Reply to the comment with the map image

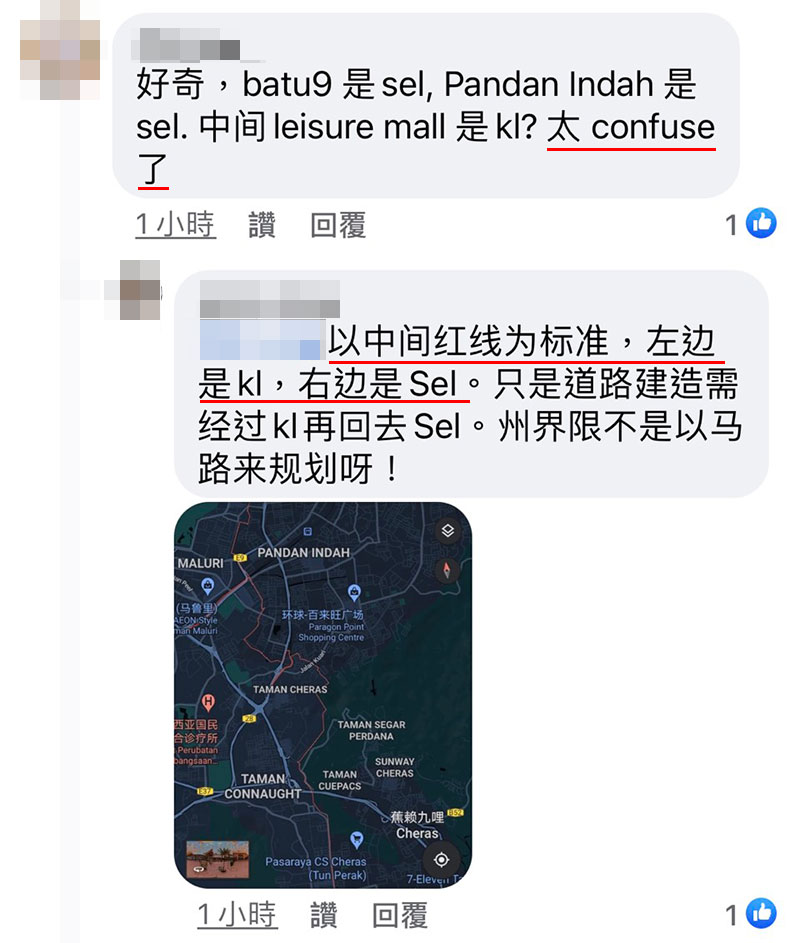(400, 914)
